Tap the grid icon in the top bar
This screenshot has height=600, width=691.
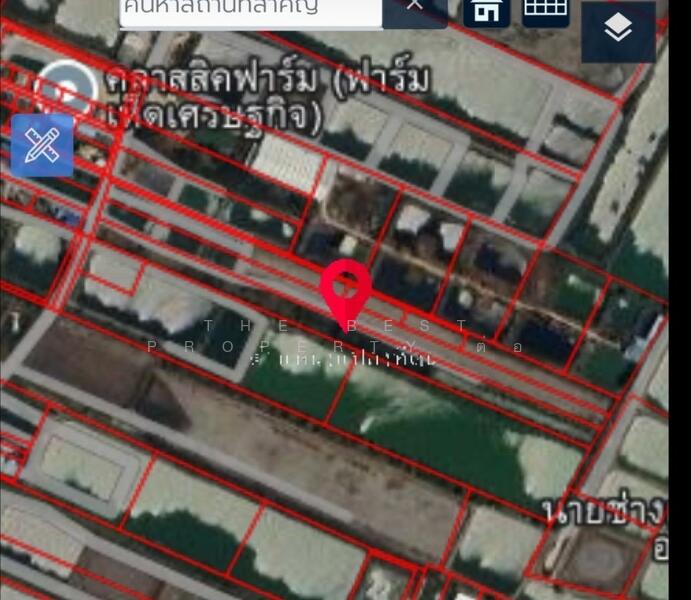click(x=545, y=10)
